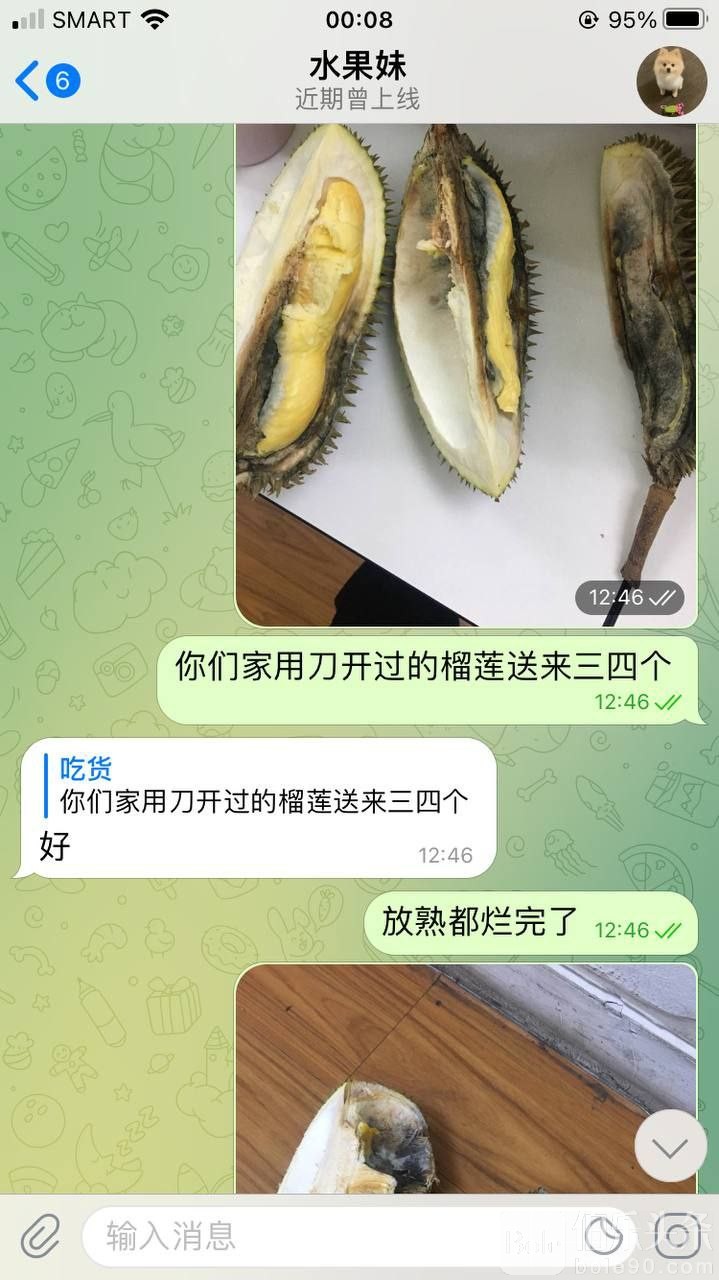Jump to the quoted 吃货 message

[265, 786]
